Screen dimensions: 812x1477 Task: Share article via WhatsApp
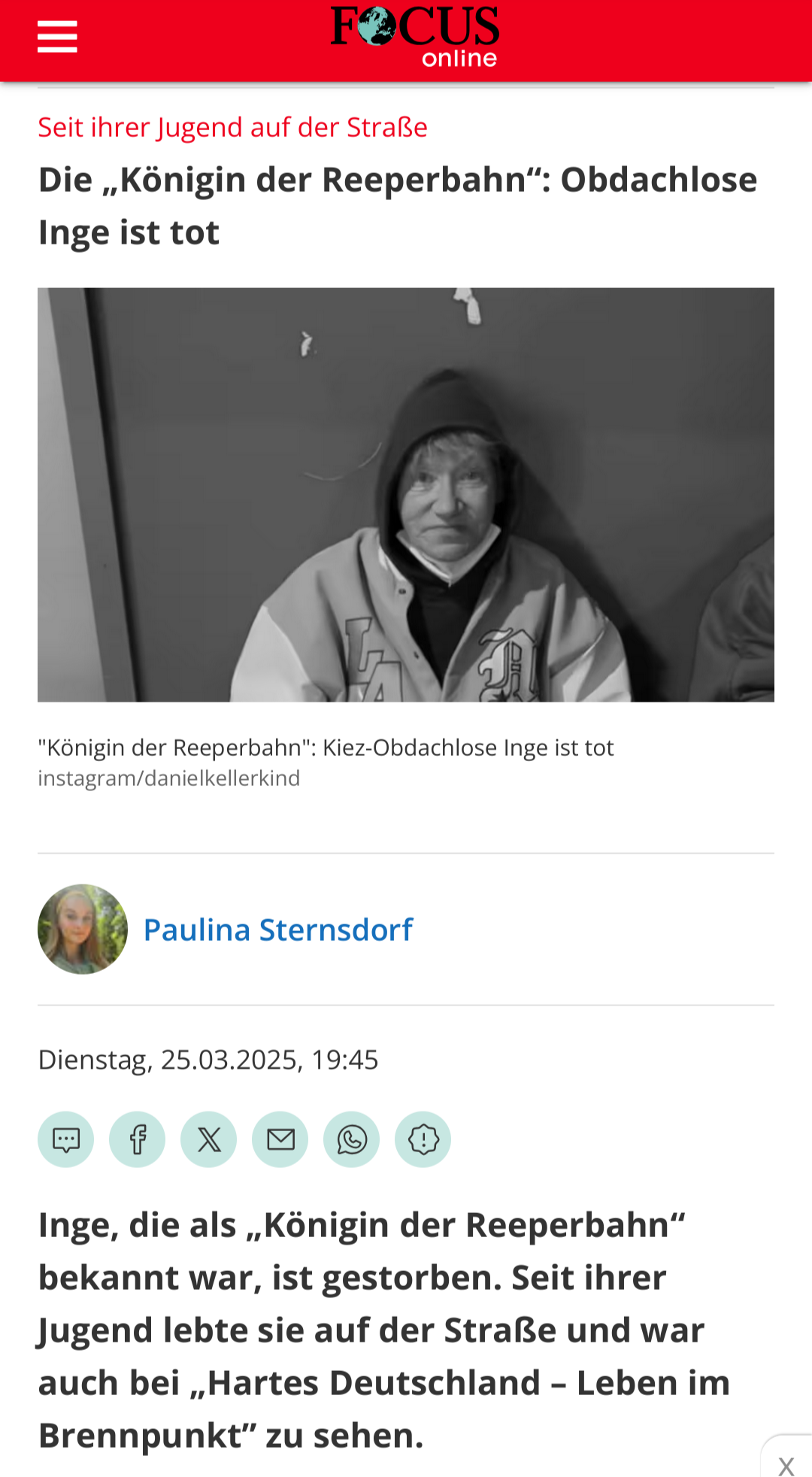click(352, 1139)
